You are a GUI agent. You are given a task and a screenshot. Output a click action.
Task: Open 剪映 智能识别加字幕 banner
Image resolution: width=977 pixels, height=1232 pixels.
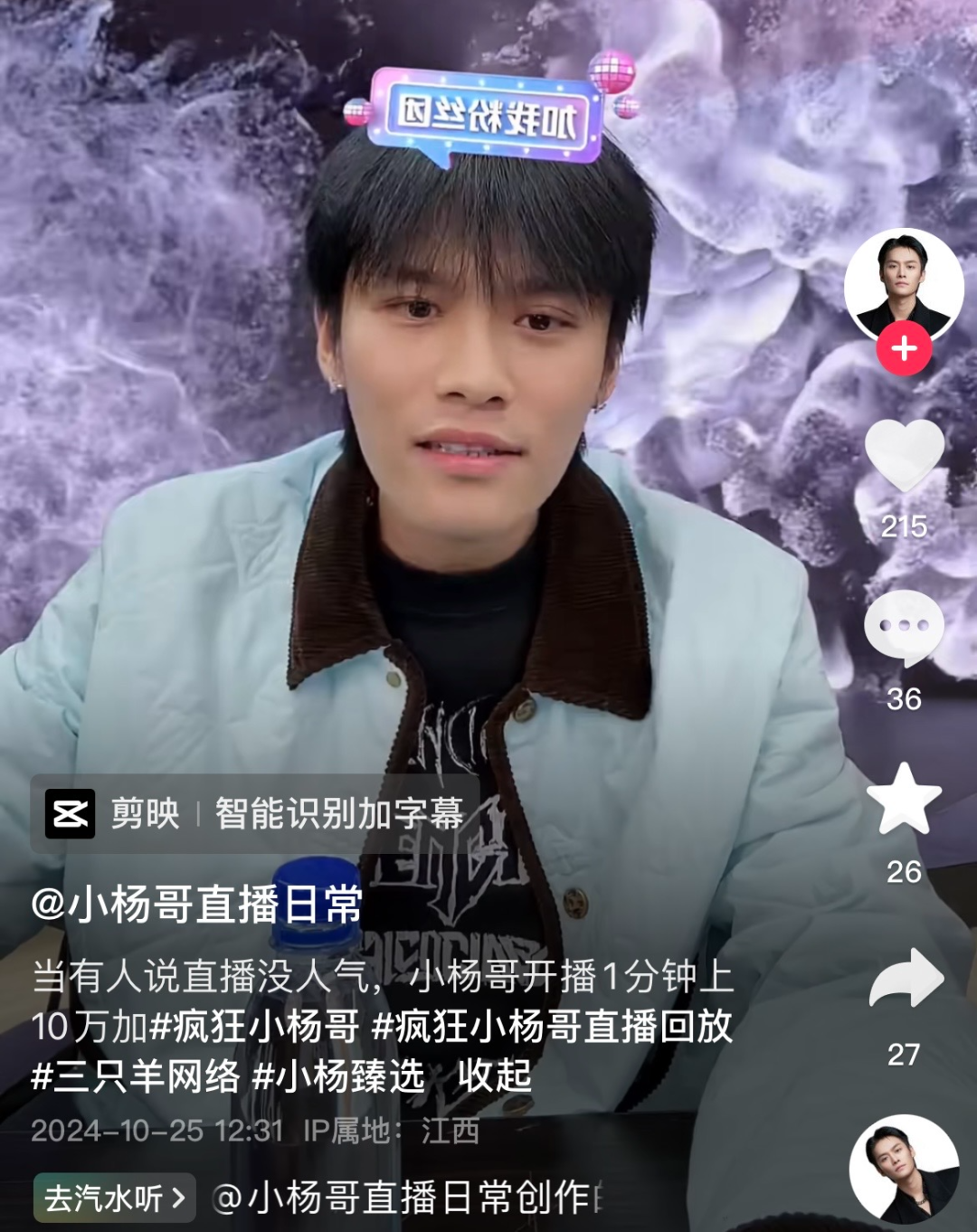point(255,813)
